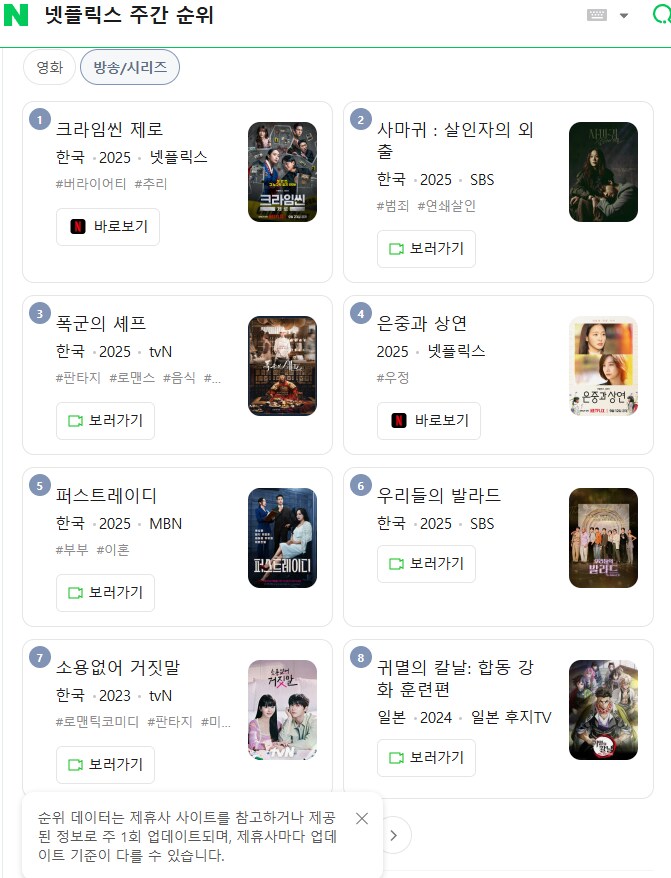
Task: Open the 은중과 상연 poster thumbnail
Action: coord(603,365)
